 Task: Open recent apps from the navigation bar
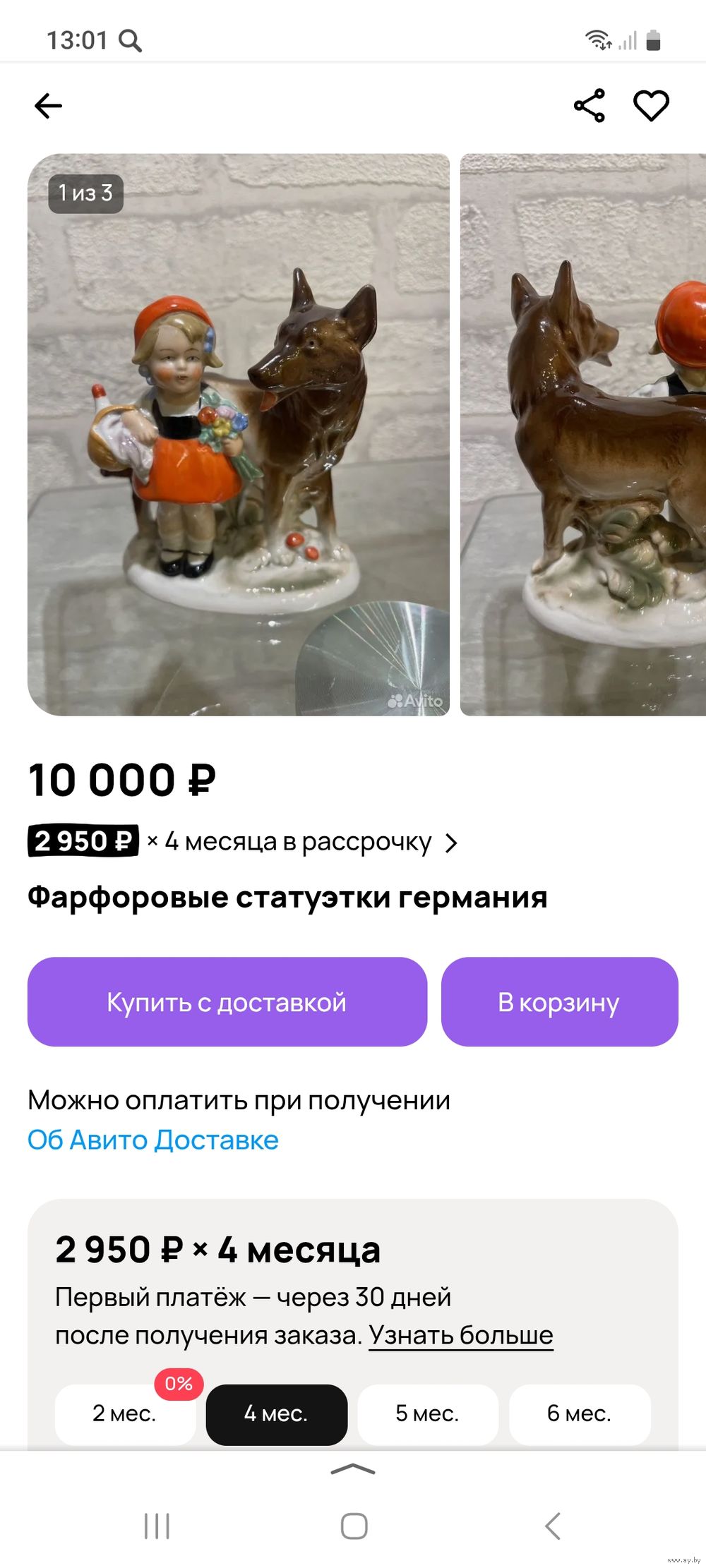157,1526
